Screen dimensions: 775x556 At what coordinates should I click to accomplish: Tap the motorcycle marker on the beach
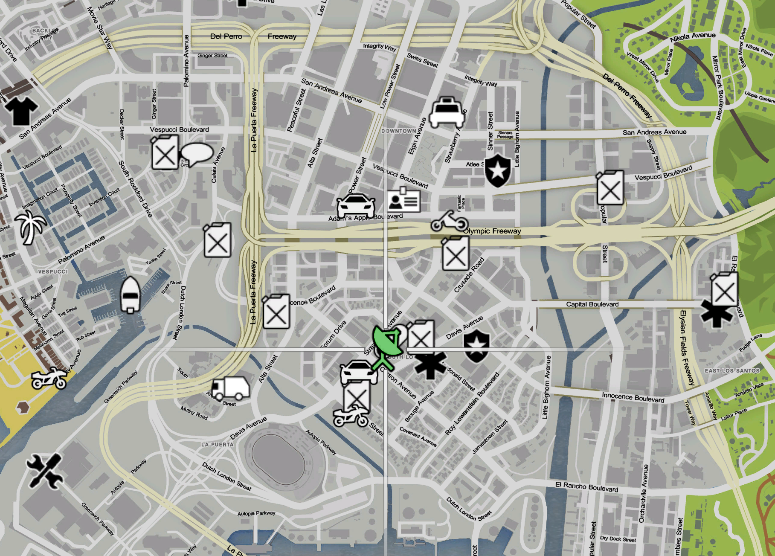pos(49,379)
